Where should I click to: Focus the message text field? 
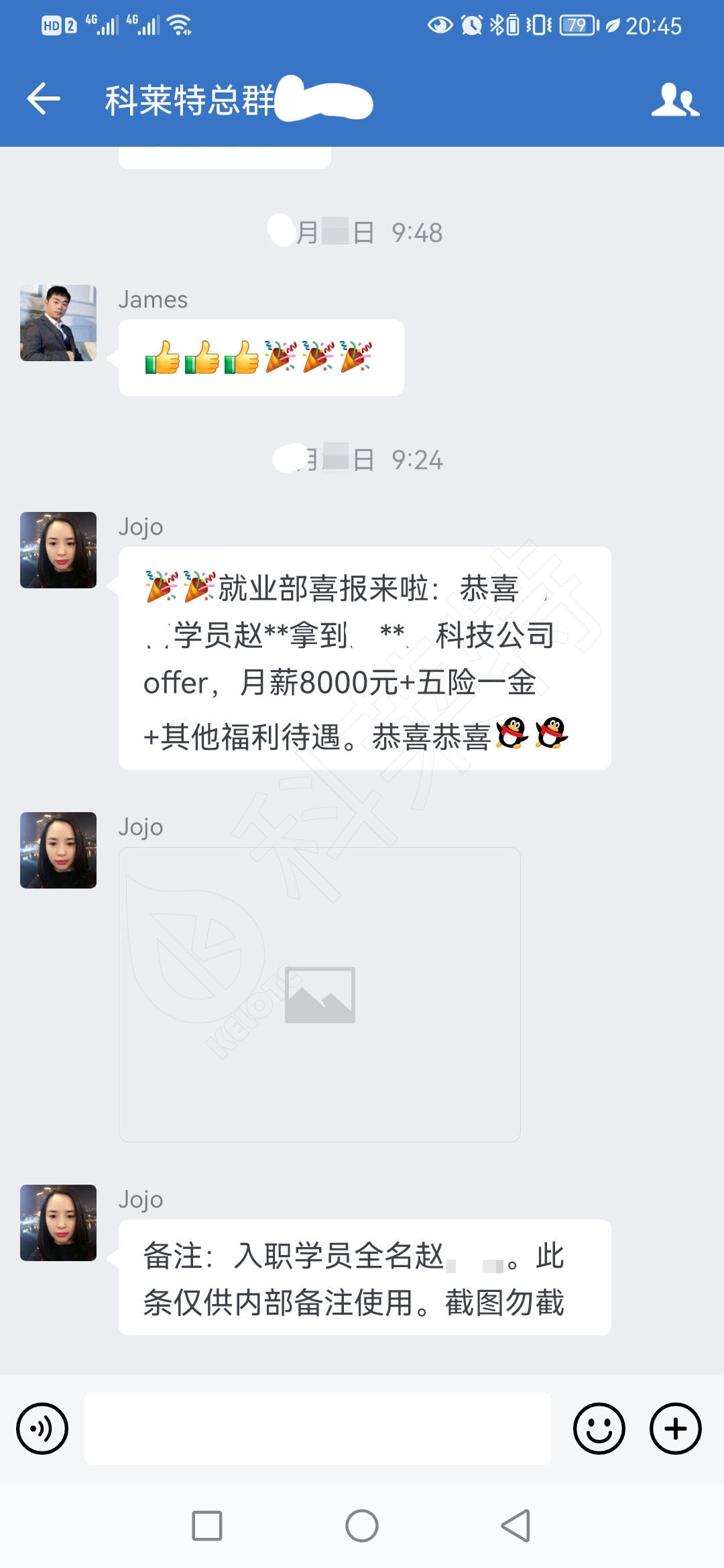click(318, 1429)
